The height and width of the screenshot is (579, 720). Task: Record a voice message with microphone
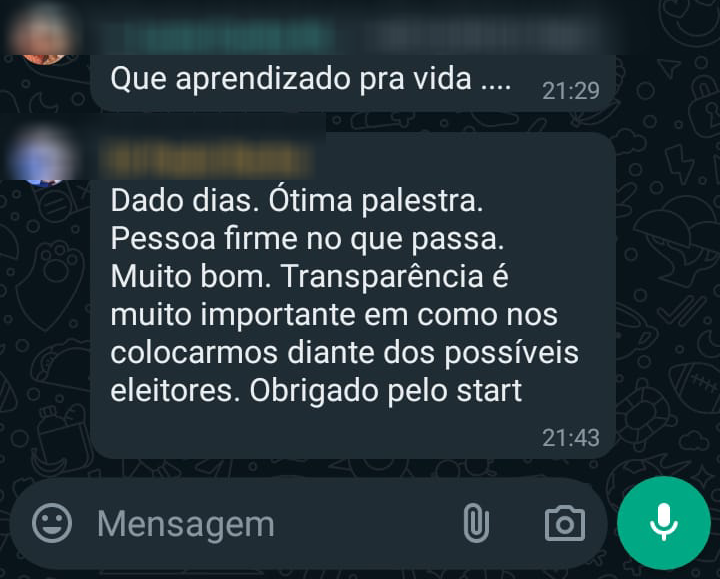pos(663,522)
